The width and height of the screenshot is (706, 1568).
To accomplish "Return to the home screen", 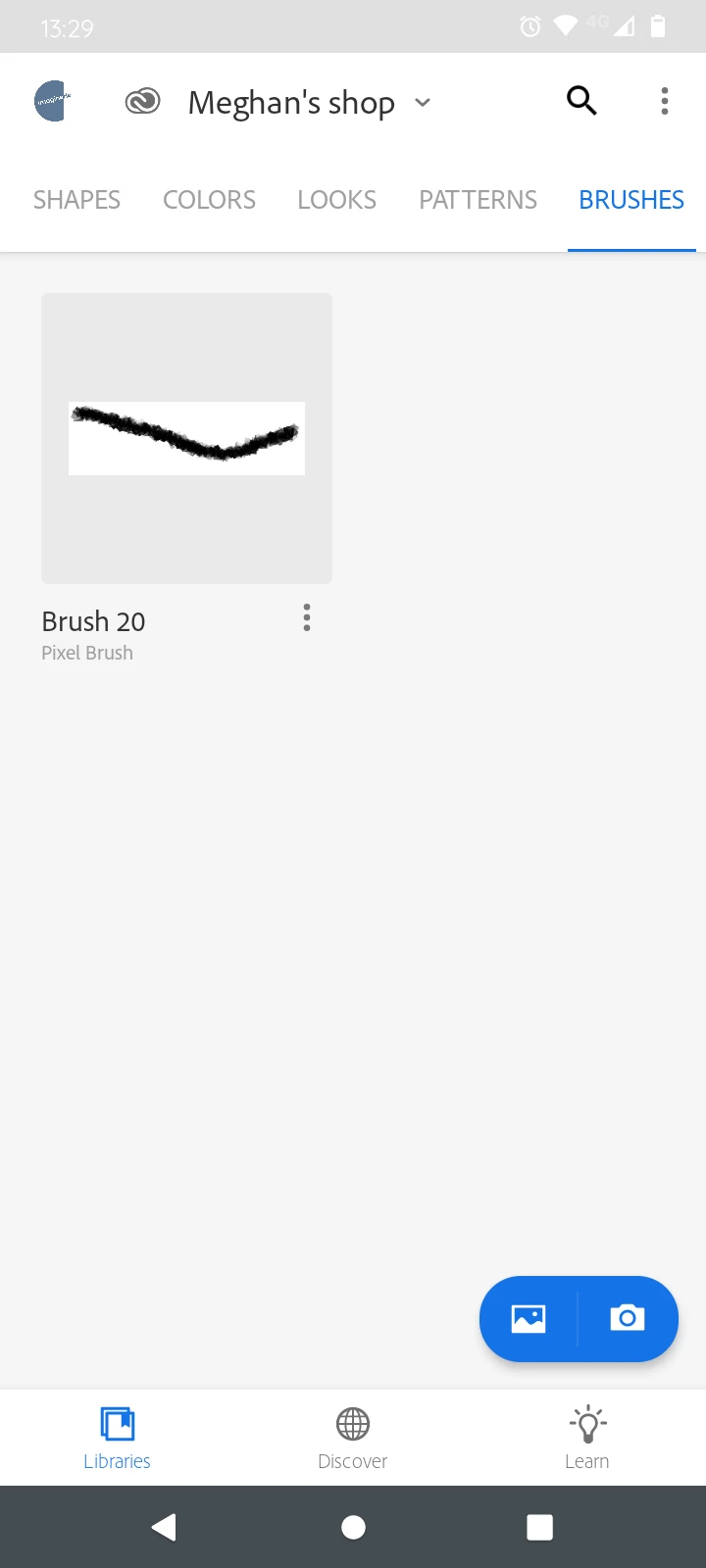I will click(353, 1527).
